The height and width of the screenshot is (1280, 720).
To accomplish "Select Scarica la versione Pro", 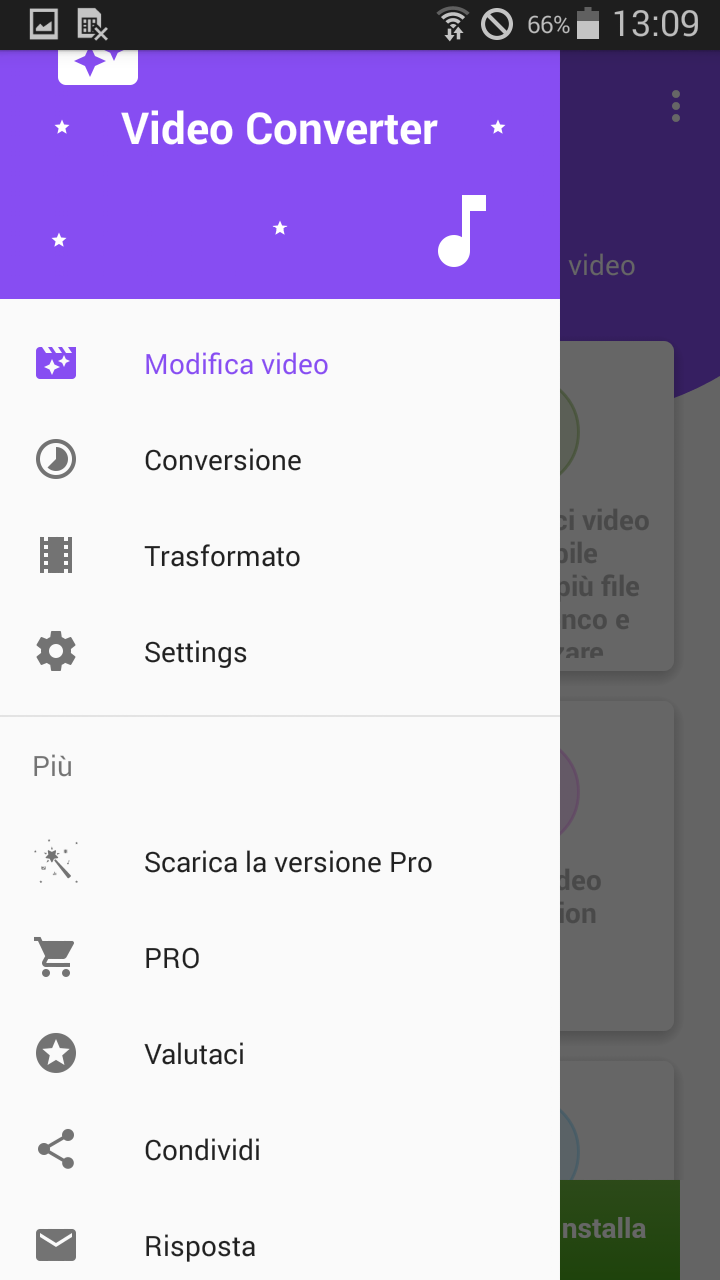I will point(280,862).
